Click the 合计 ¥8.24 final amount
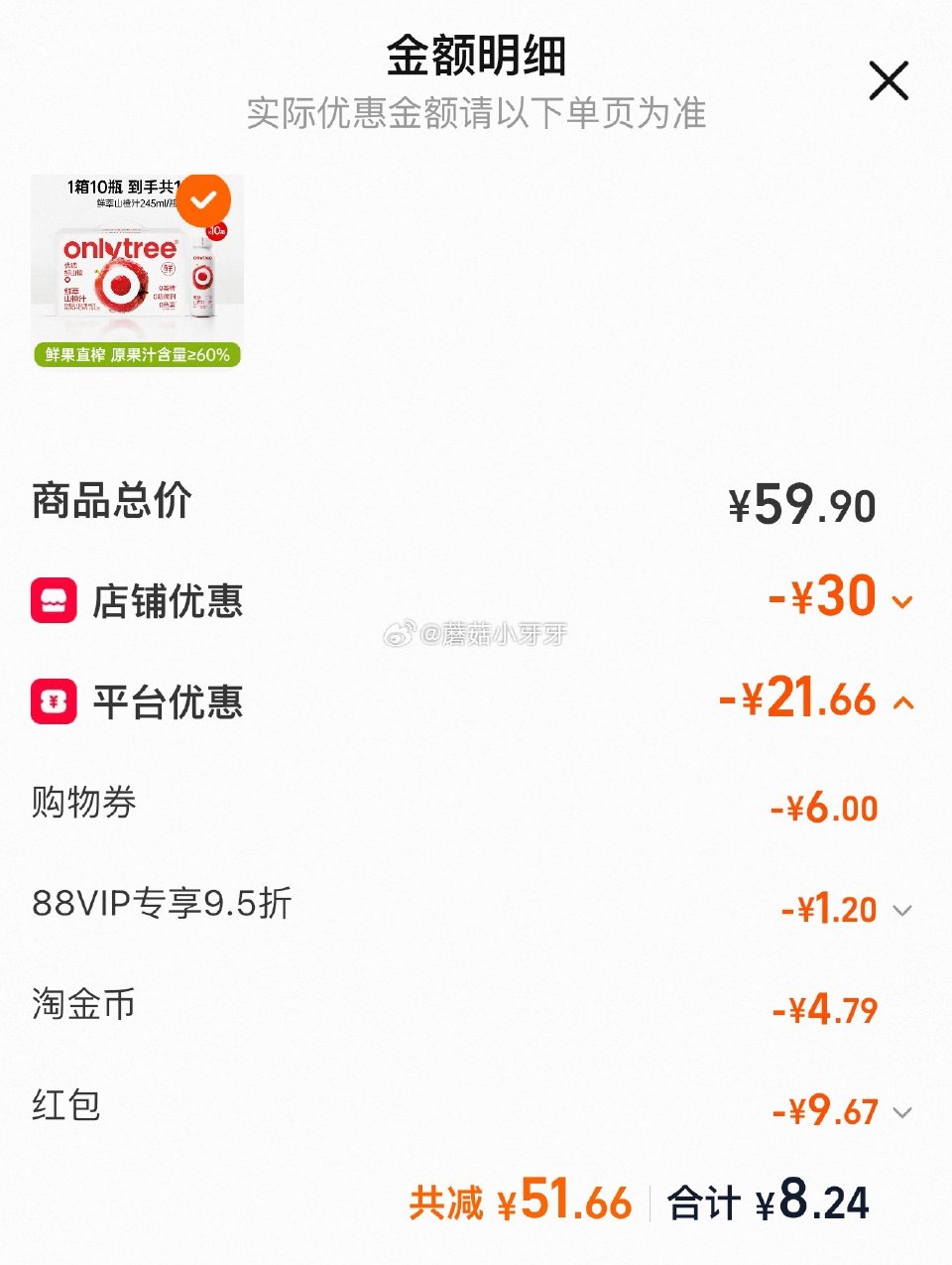The image size is (952, 1265). coord(769,1202)
